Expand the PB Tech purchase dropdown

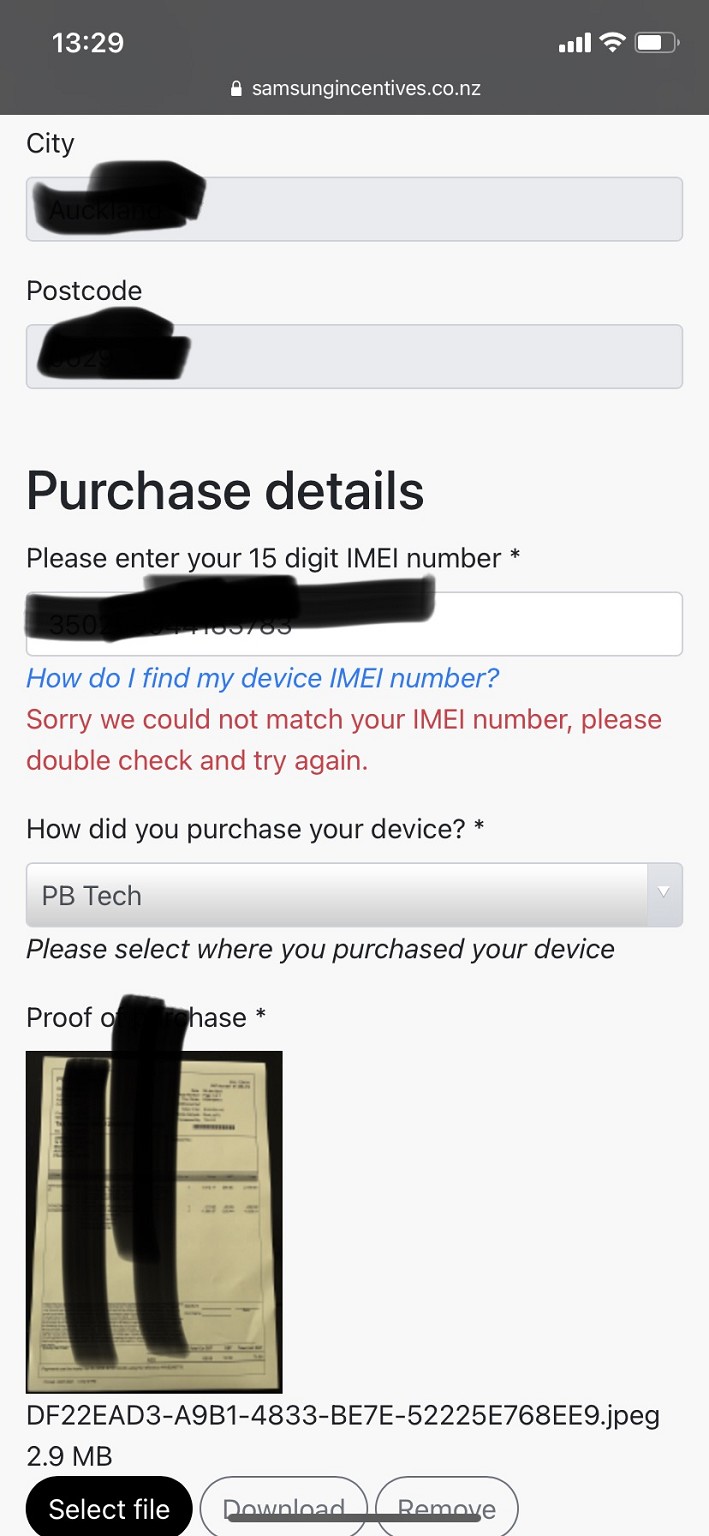pyautogui.click(x=354, y=895)
